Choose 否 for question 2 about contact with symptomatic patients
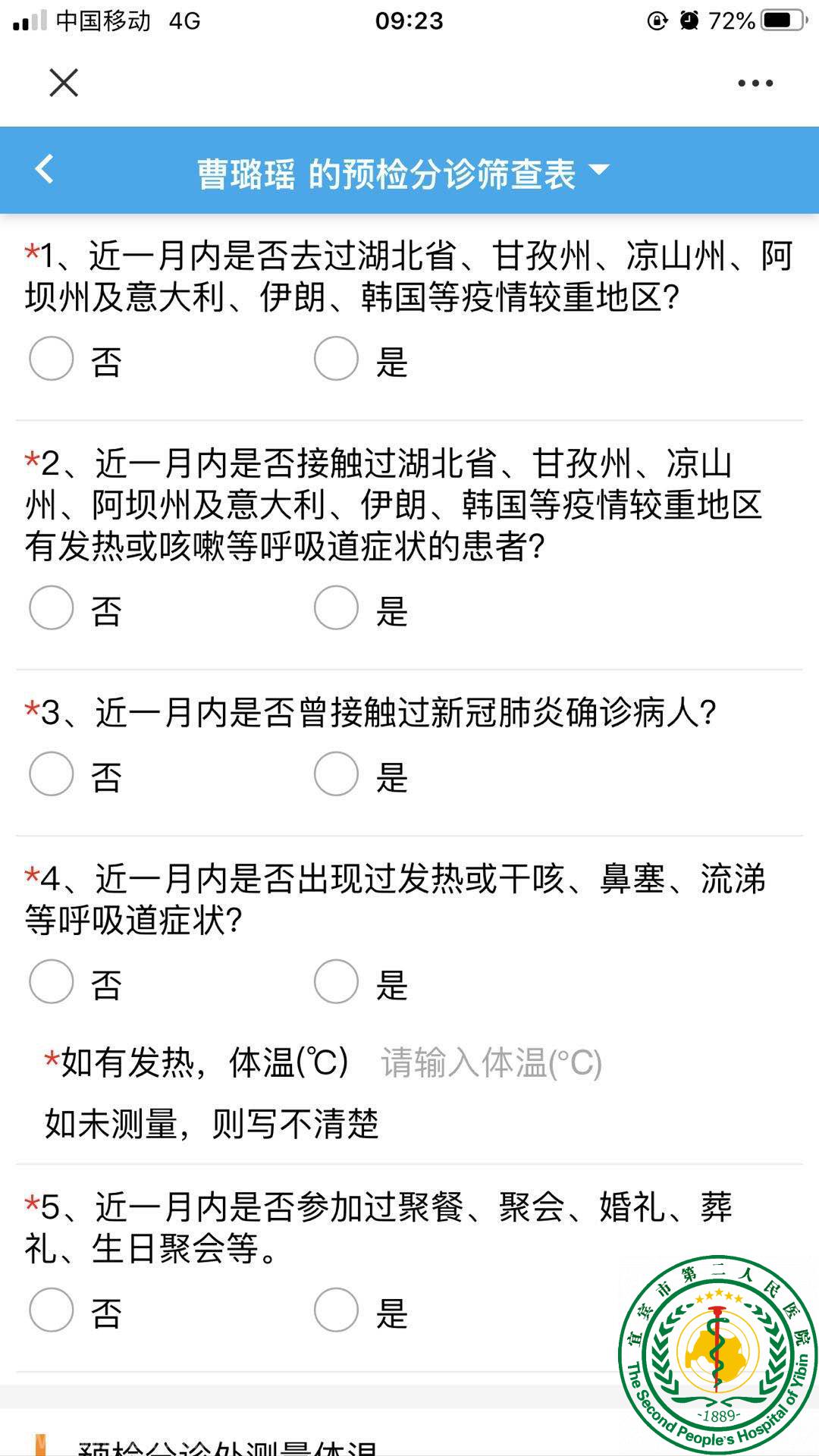This screenshot has height=1456, width=819. [x=52, y=607]
